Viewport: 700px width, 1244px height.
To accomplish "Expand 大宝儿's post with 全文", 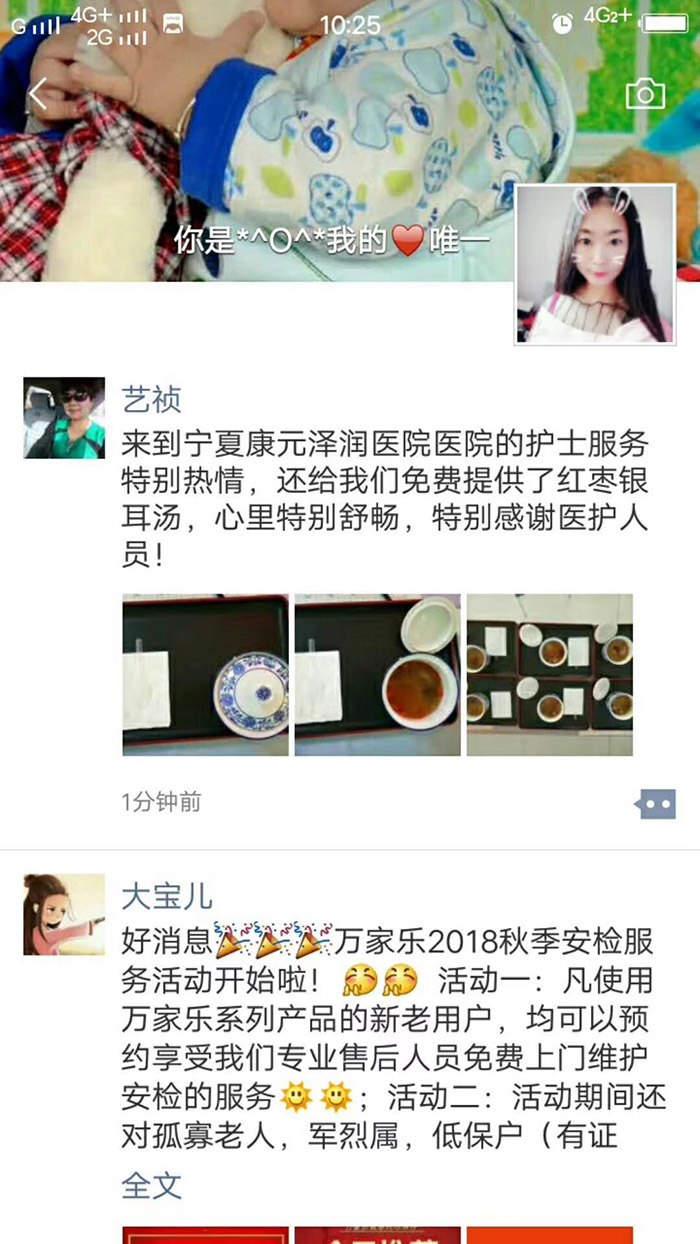I will (152, 1186).
